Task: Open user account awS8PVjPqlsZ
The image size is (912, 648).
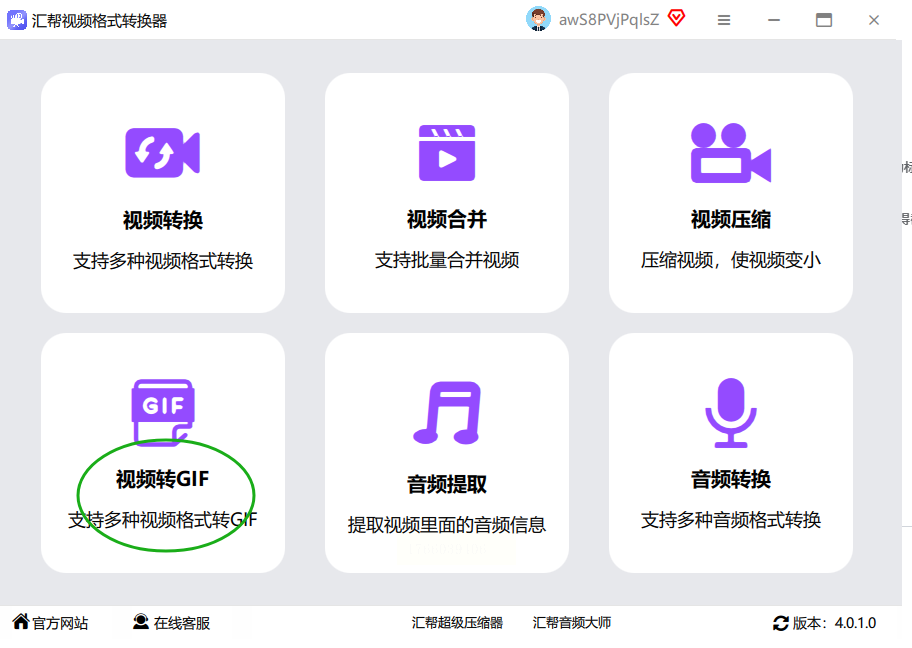Action: tap(594, 20)
